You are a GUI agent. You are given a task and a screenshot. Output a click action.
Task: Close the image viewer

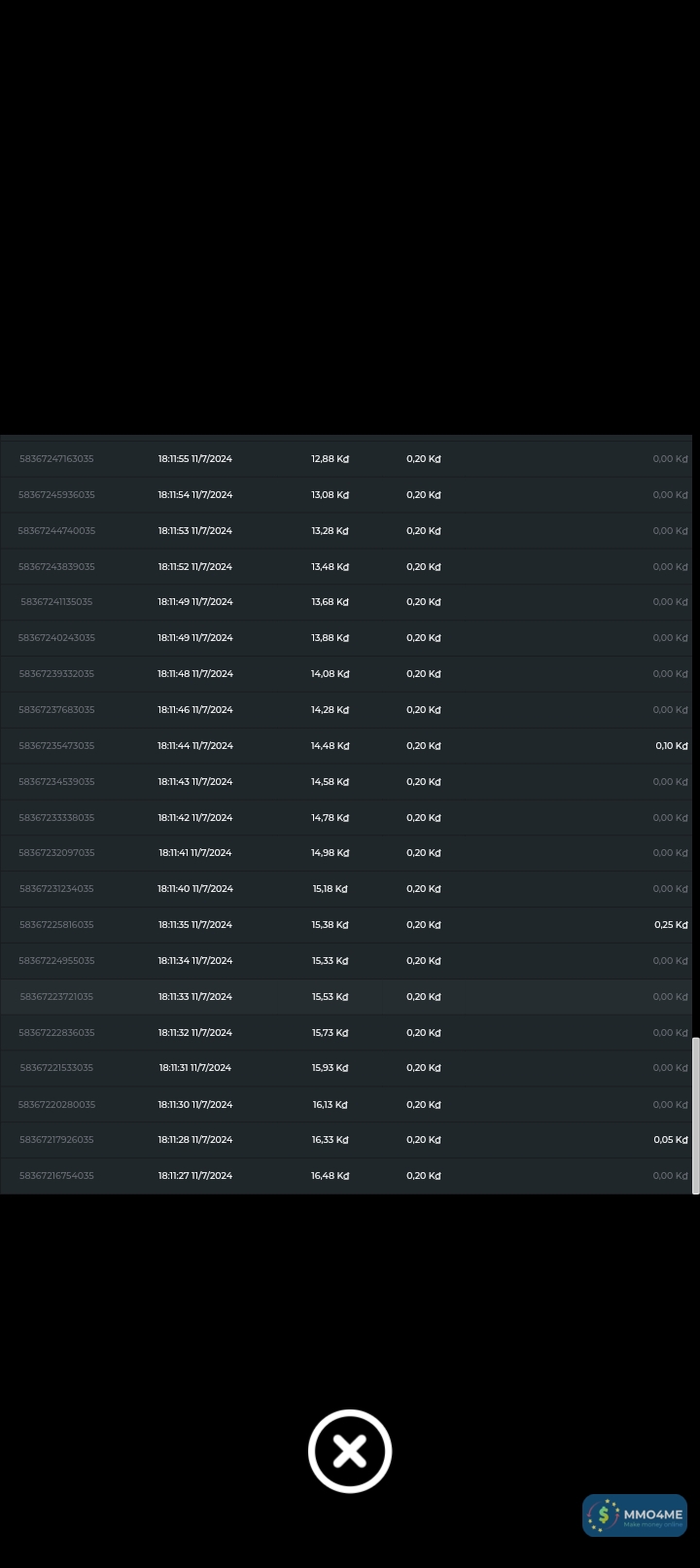click(350, 1450)
